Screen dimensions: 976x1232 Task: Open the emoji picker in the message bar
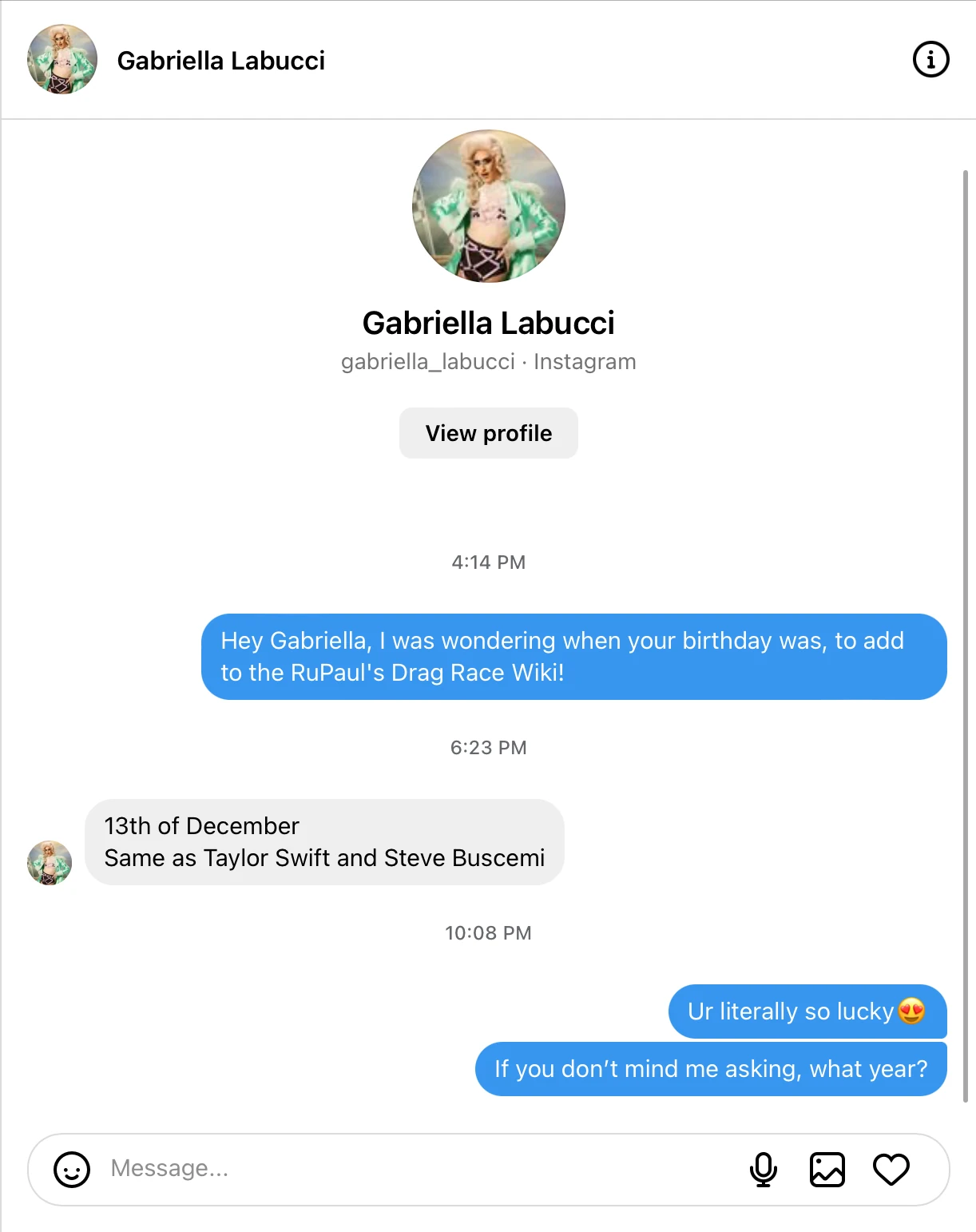click(x=72, y=1170)
